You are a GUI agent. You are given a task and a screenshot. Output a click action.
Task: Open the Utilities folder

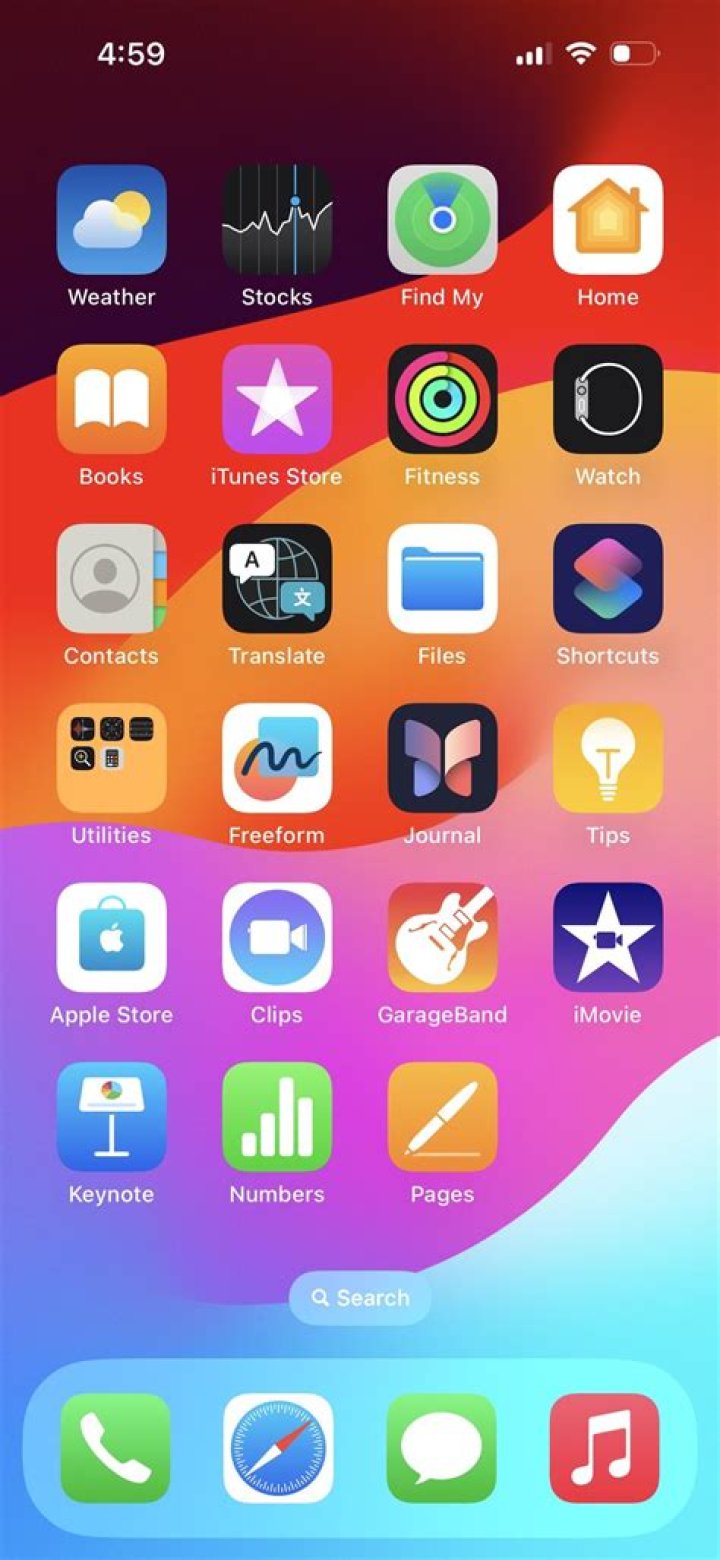111,756
